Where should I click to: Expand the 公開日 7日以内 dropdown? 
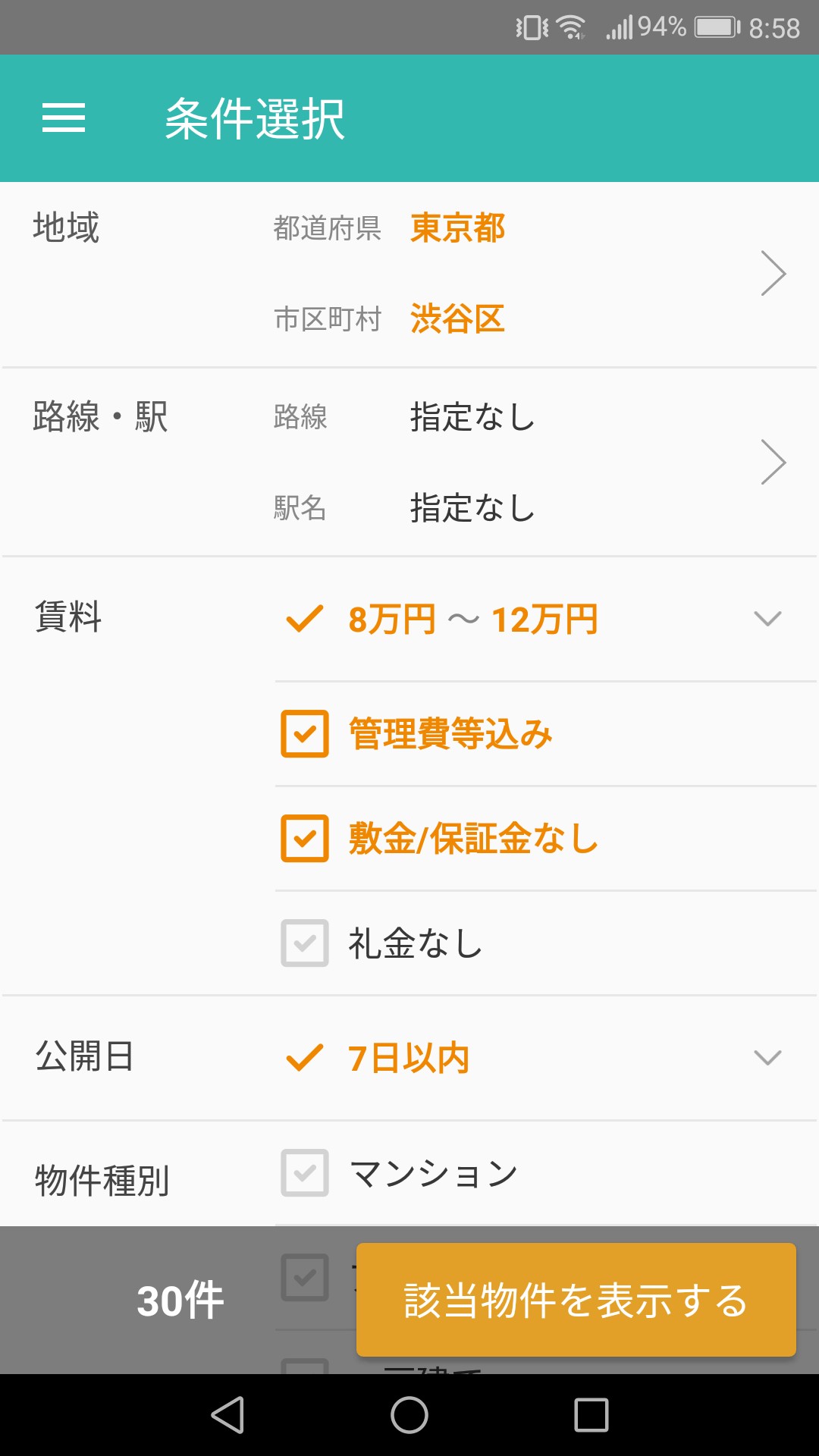click(x=767, y=1057)
